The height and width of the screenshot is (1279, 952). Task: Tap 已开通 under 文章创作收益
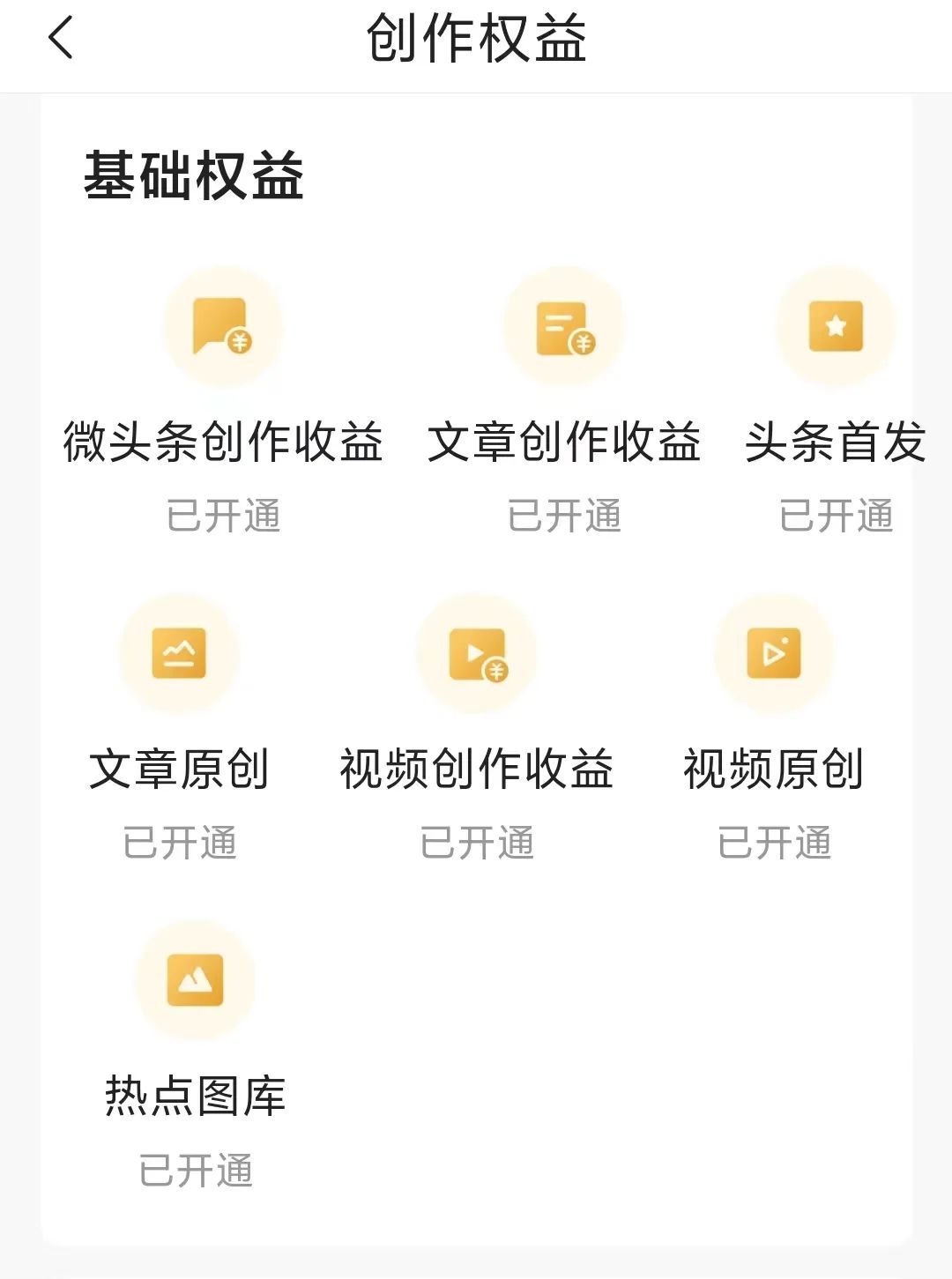tap(564, 516)
